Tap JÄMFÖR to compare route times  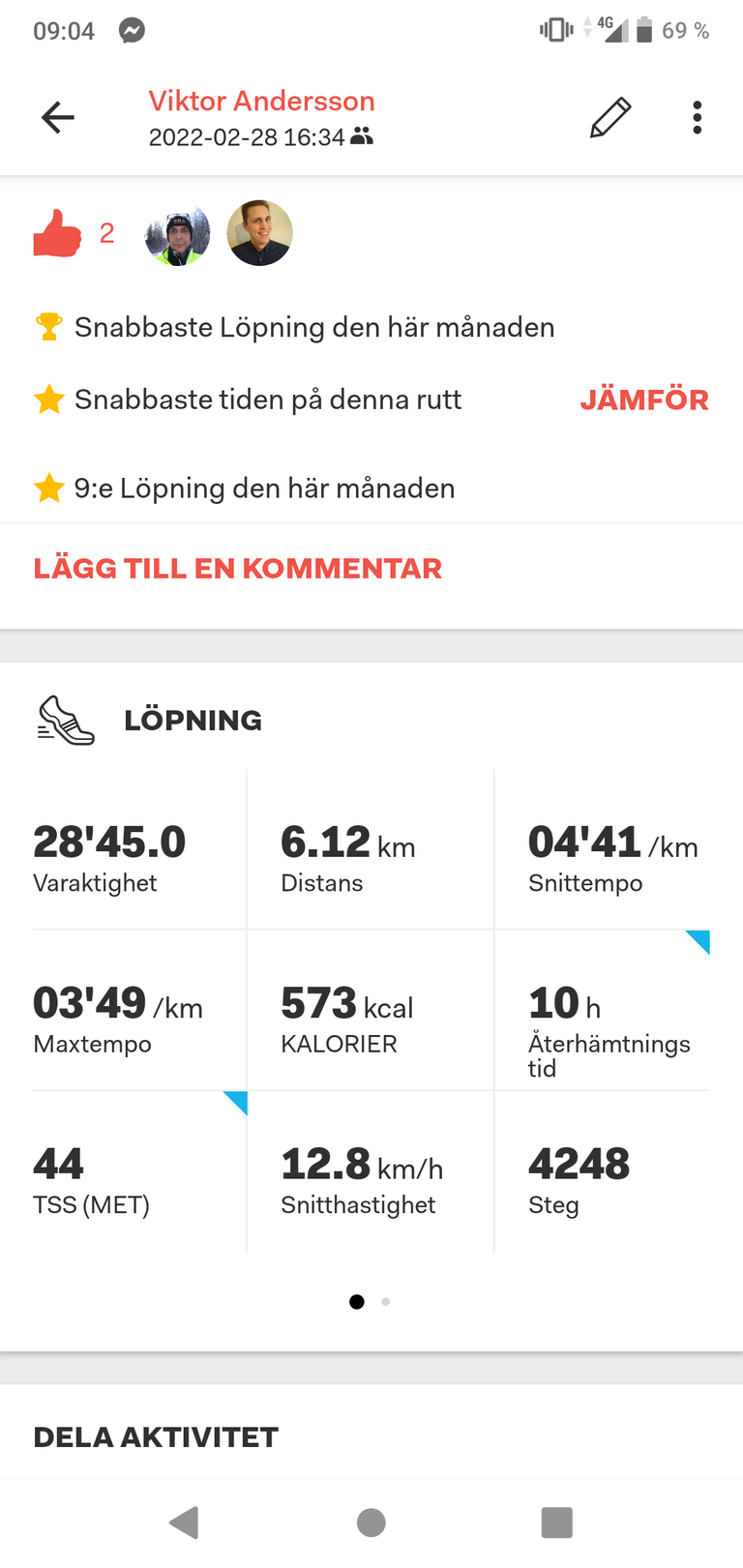pyautogui.click(x=644, y=399)
